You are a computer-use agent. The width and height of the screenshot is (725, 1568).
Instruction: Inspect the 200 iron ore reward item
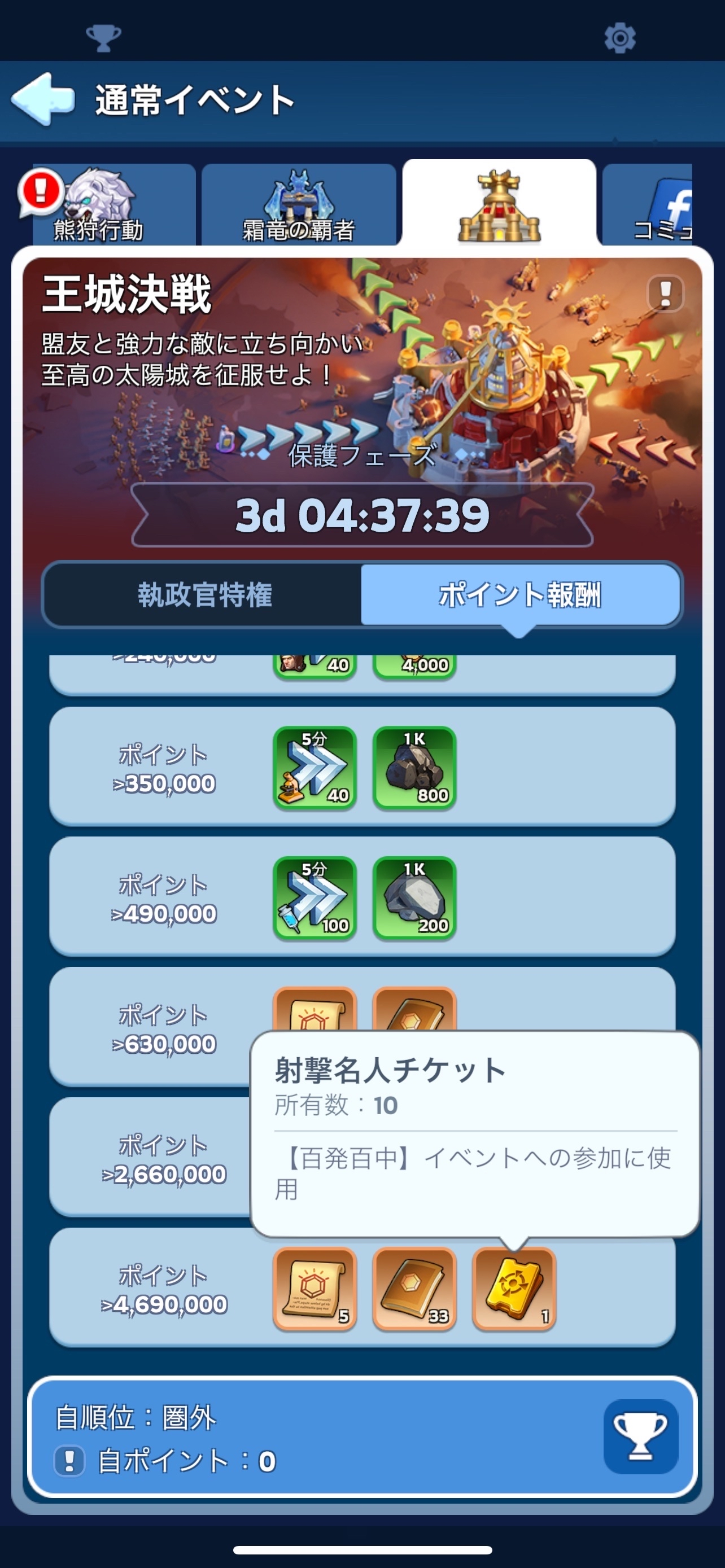click(x=414, y=899)
